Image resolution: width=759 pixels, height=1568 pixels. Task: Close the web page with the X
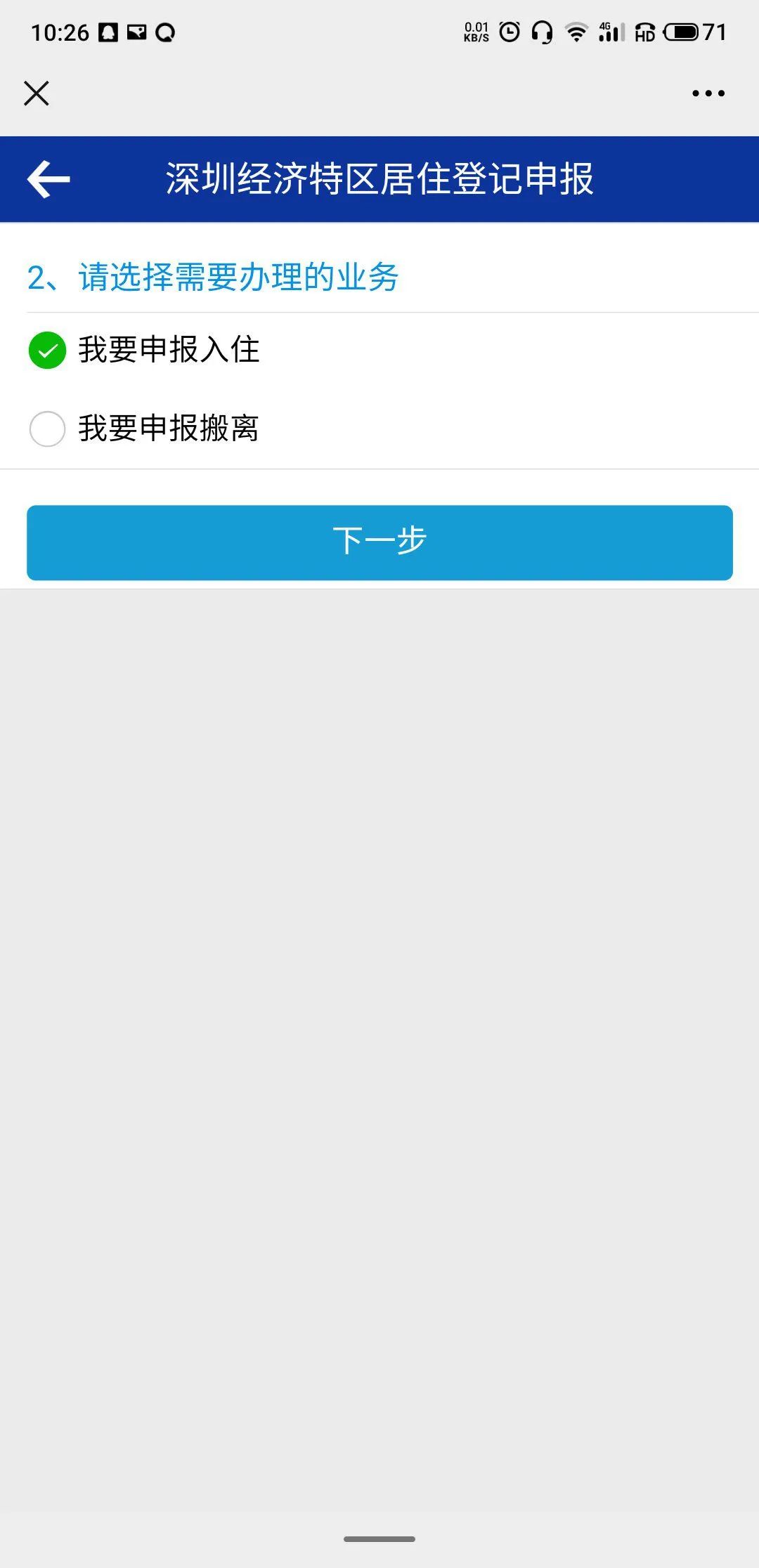(x=37, y=93)
